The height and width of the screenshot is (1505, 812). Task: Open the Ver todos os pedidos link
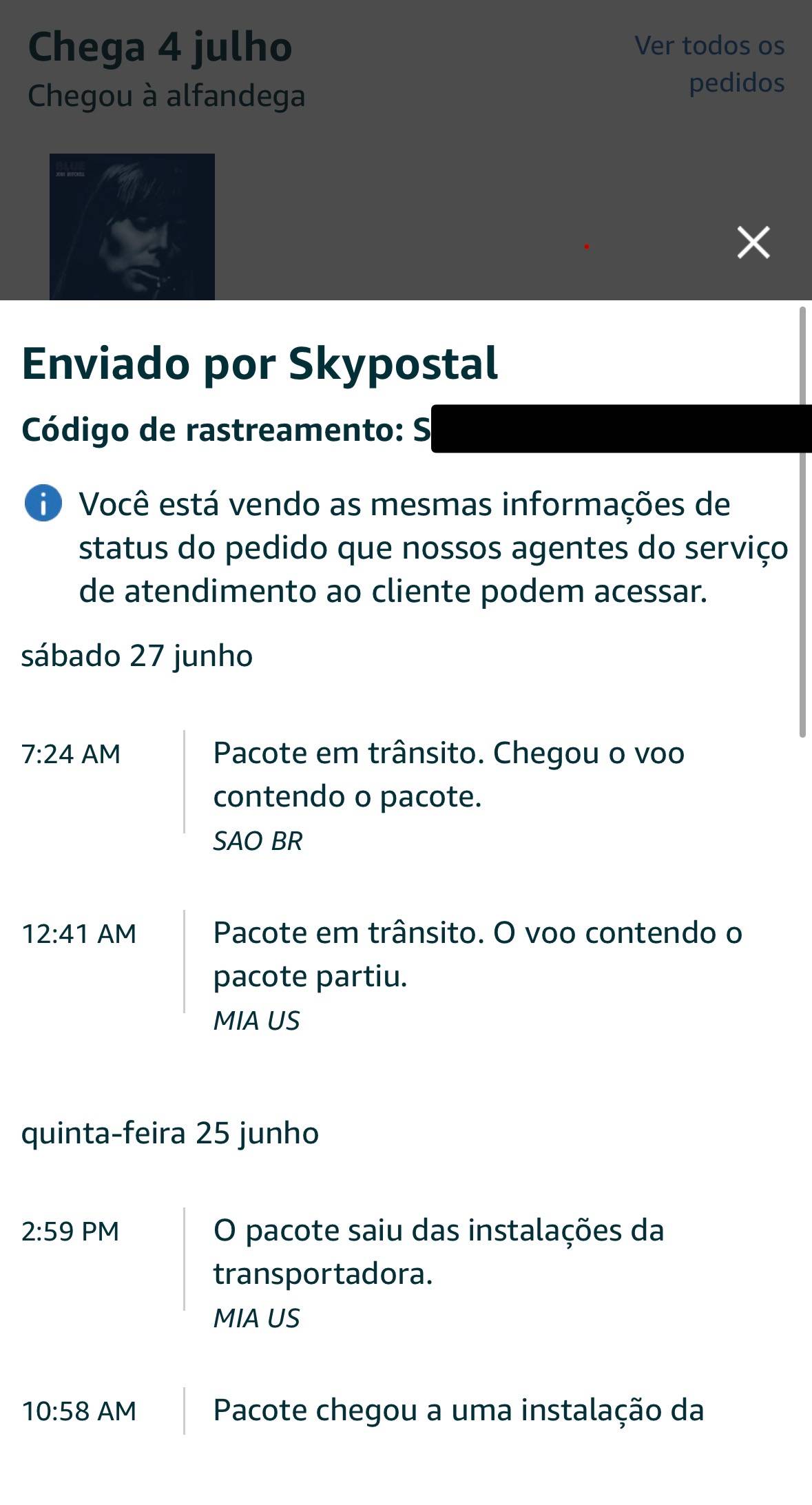point(709,64)
